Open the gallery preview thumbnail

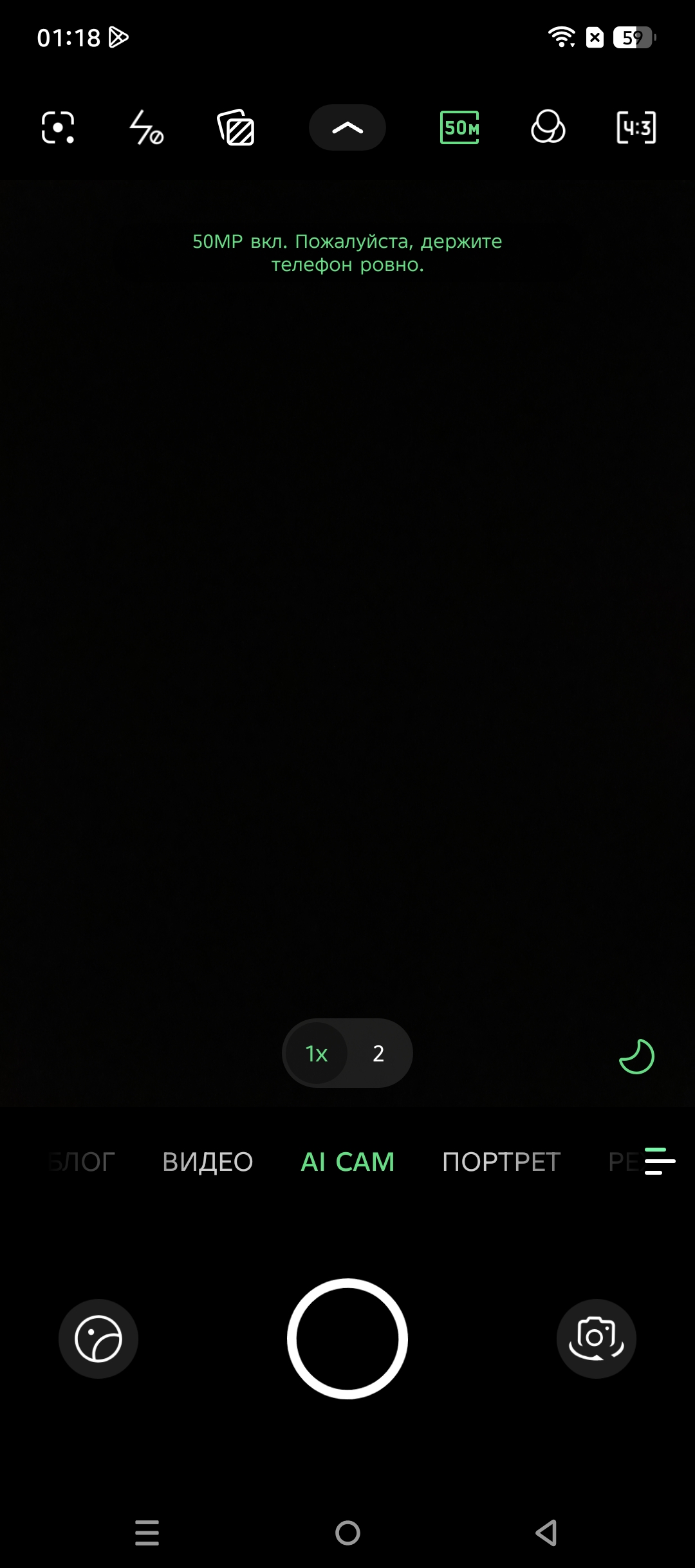(x=98, y=1339)
